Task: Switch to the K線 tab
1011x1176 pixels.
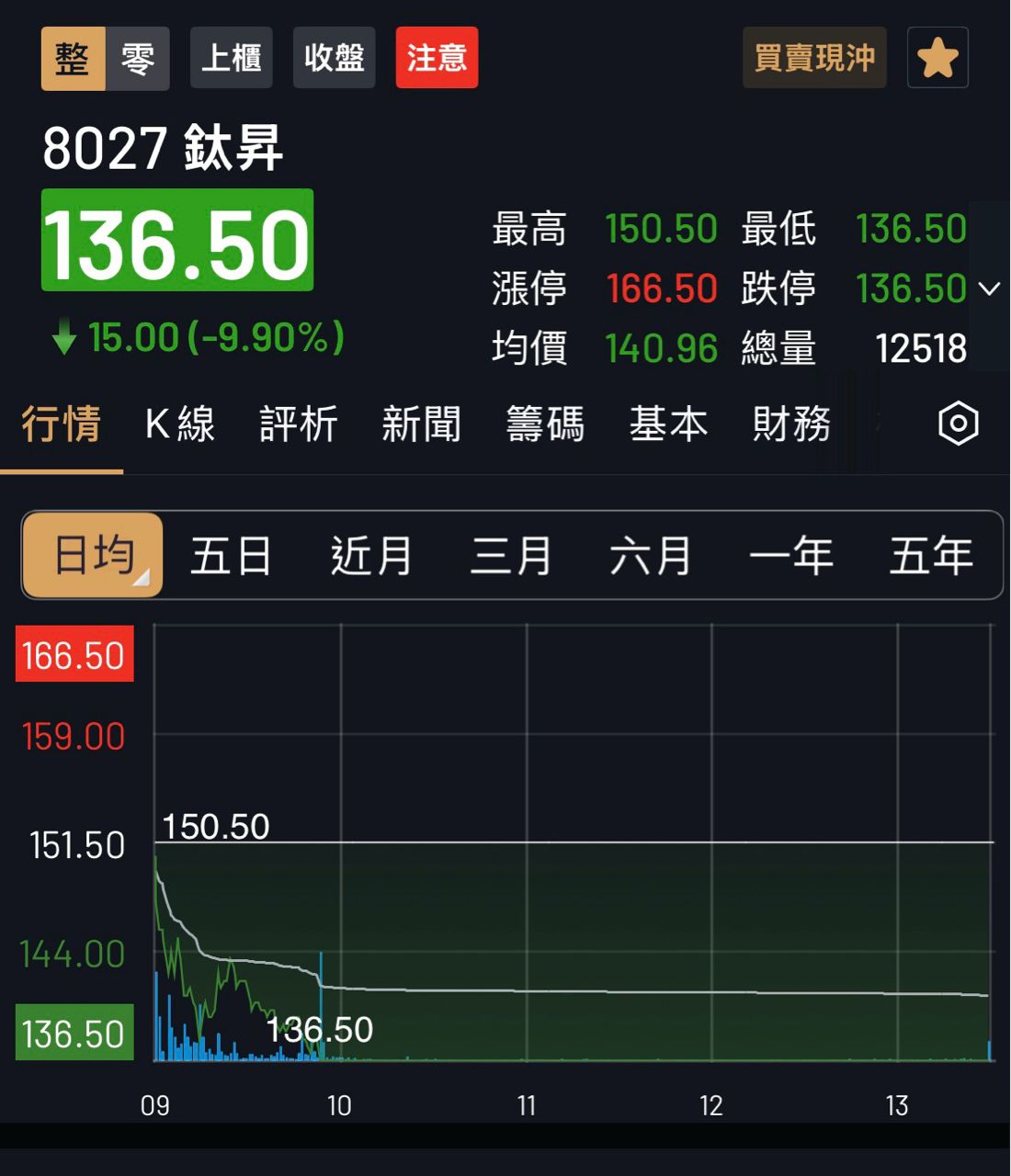Action: (180, 424)
